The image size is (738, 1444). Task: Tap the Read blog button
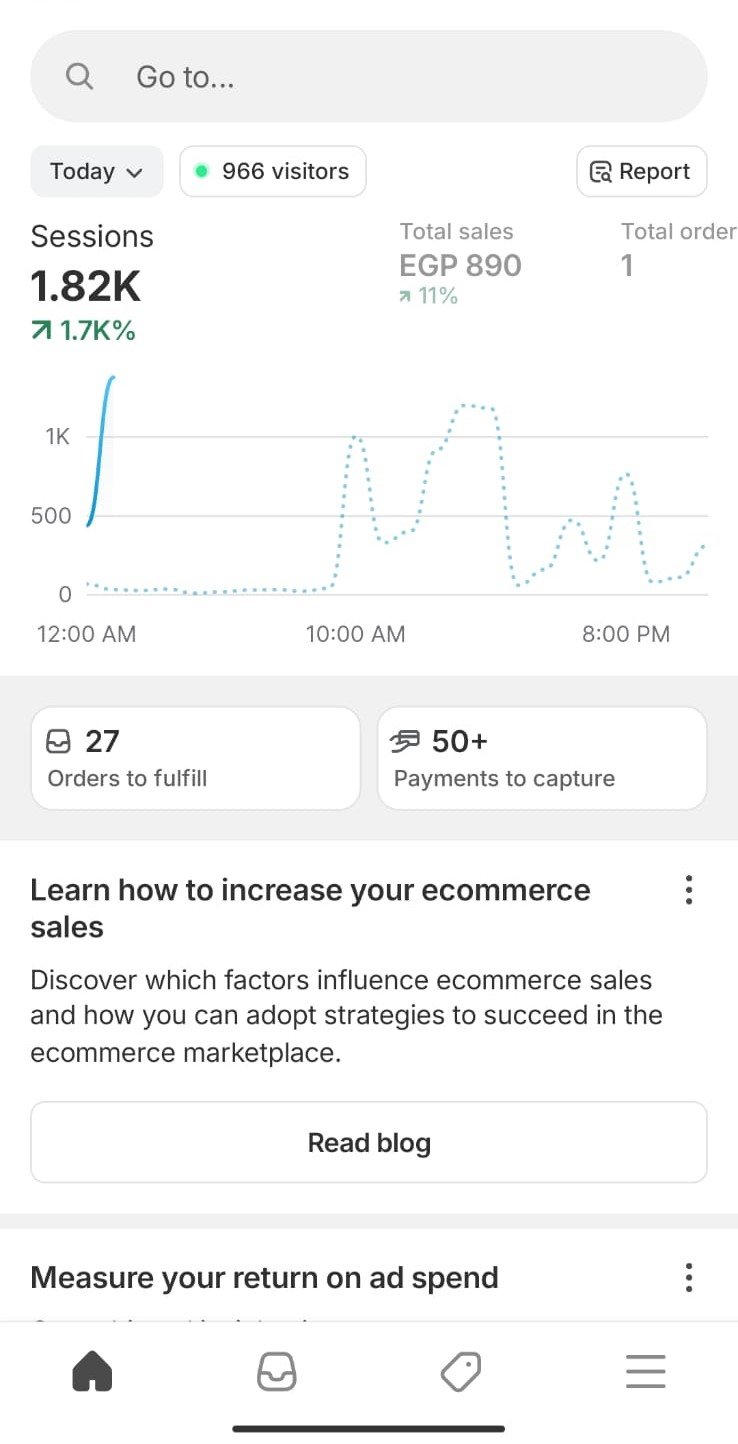click(369, 1142)
